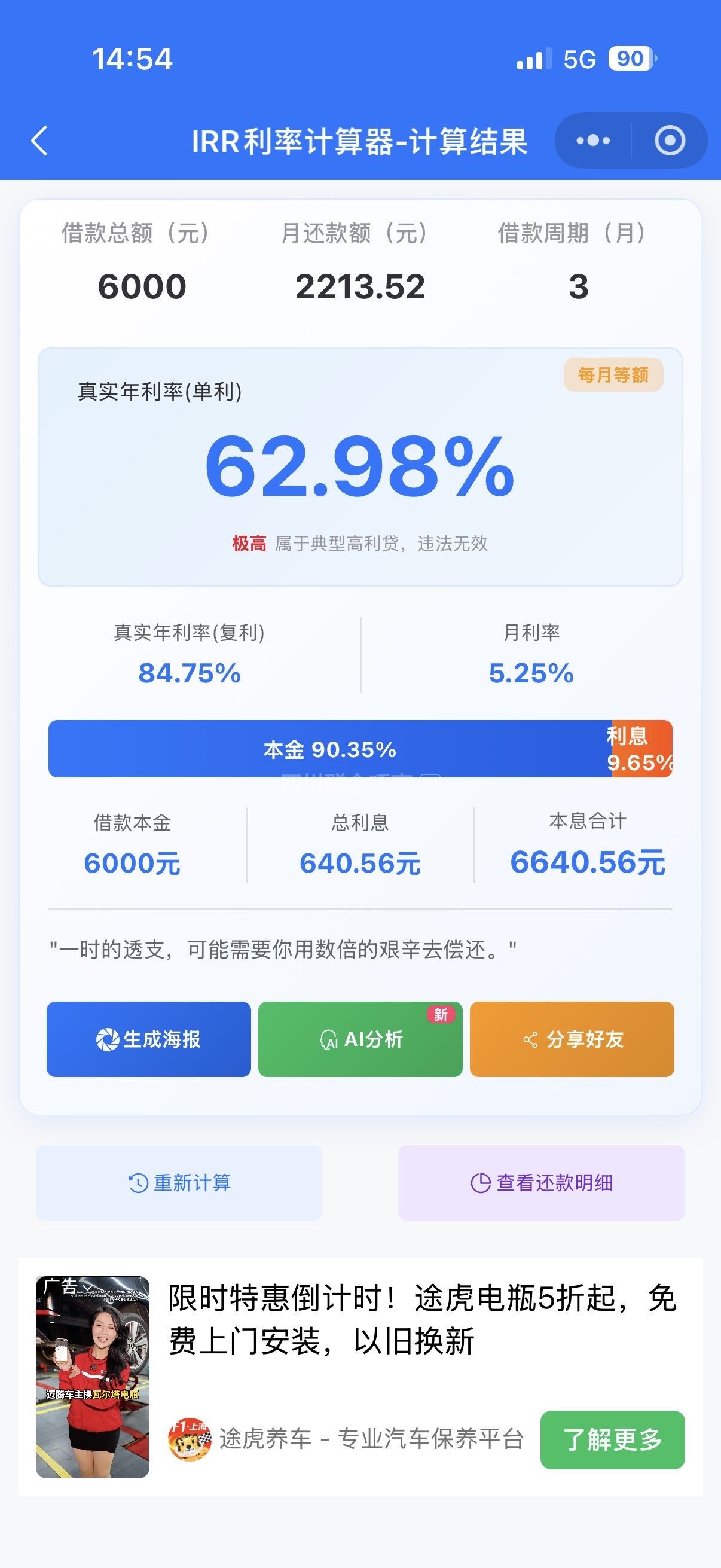View repayment details via 查看还款明细

pyautogui.click(x=541, y=1183)
